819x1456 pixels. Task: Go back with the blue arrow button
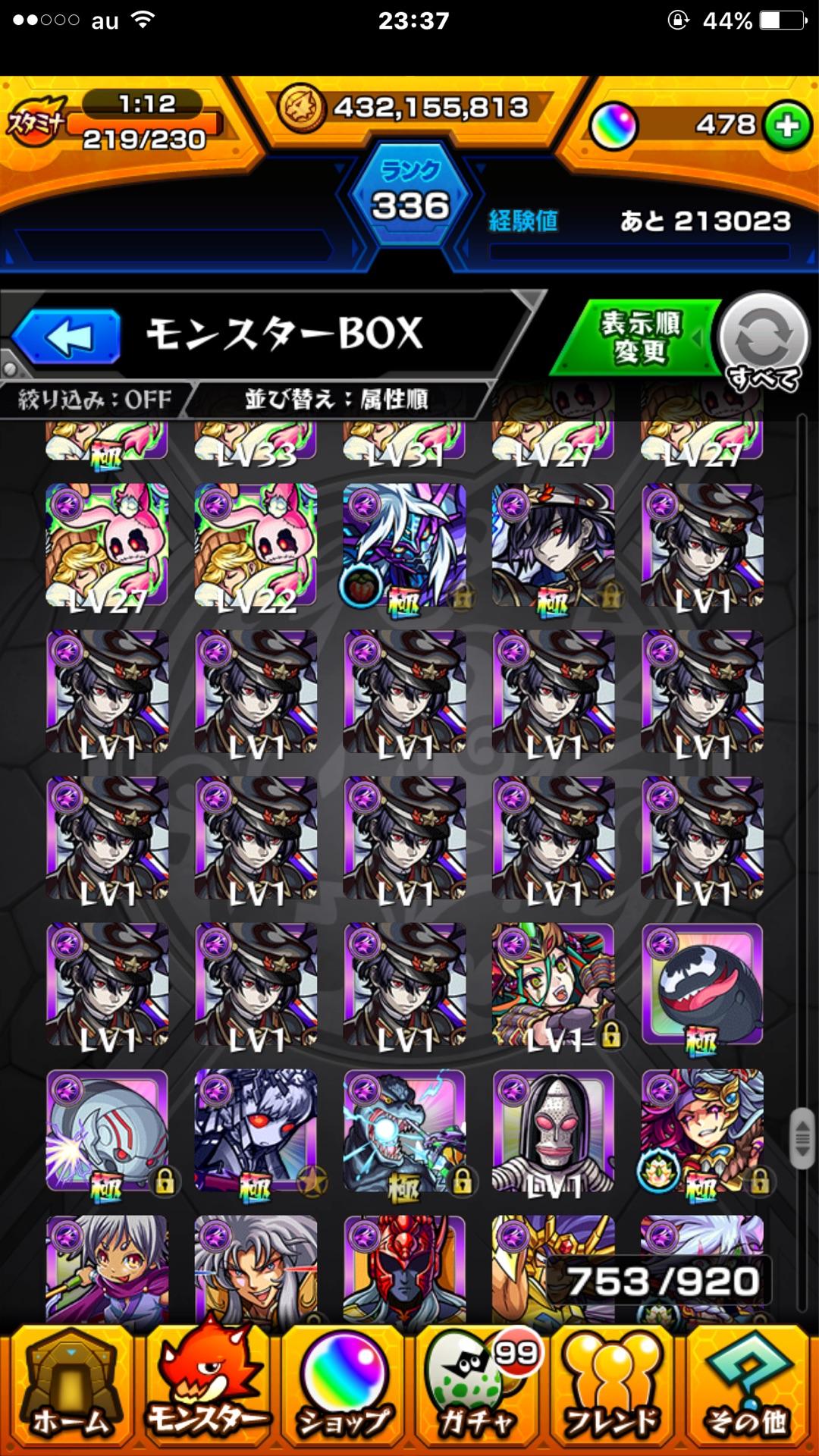(67, 337)
